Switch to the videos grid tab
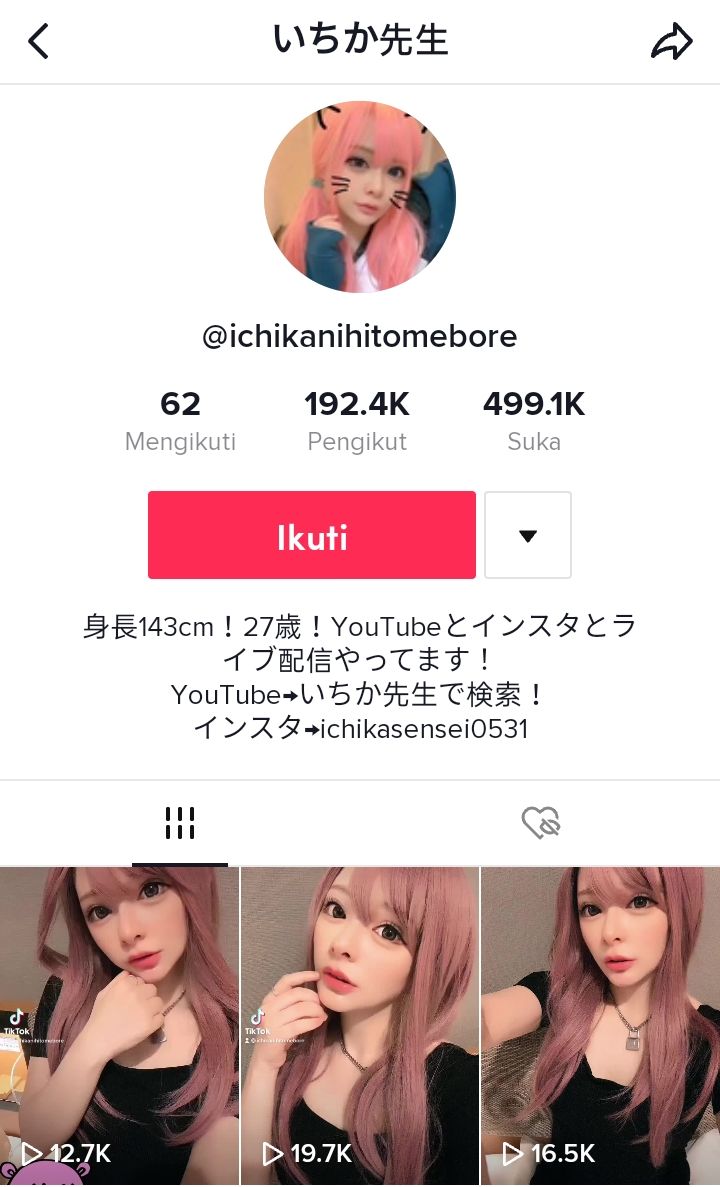The height and width of the screenshot is (1187, 720). point(180,823)
